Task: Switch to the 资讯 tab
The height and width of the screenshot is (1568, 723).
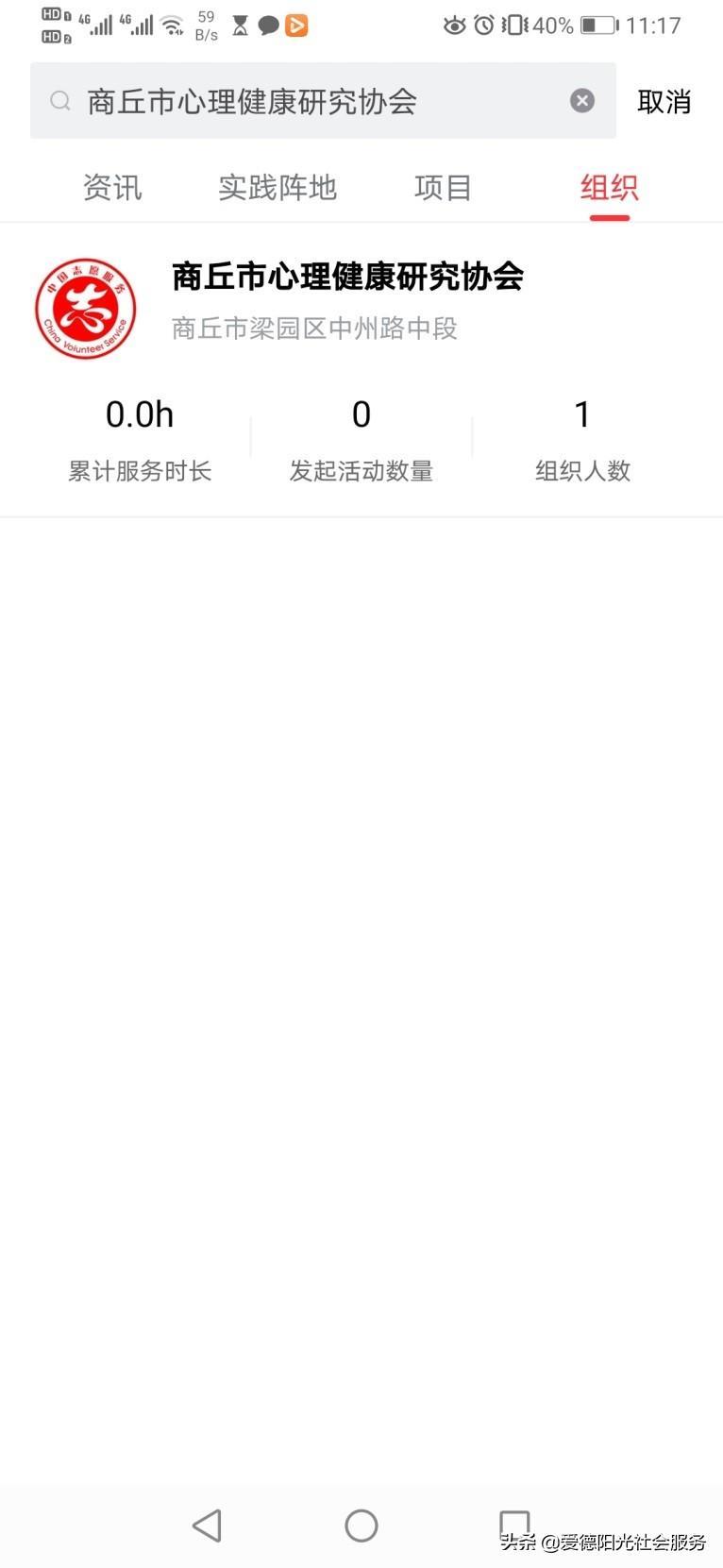Action: pos(112,187)
